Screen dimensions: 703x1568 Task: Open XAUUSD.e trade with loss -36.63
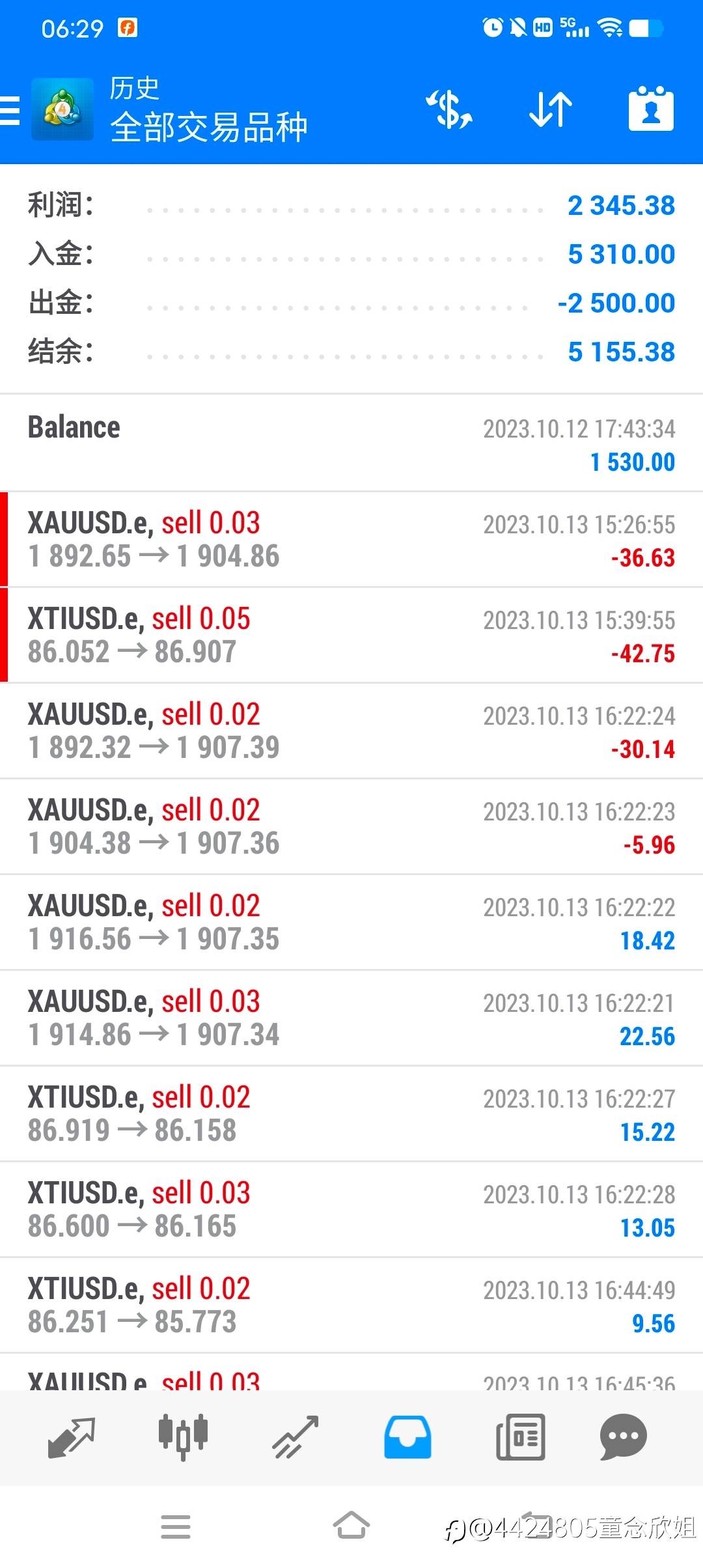pyautogui.click(x=351, y=540)
